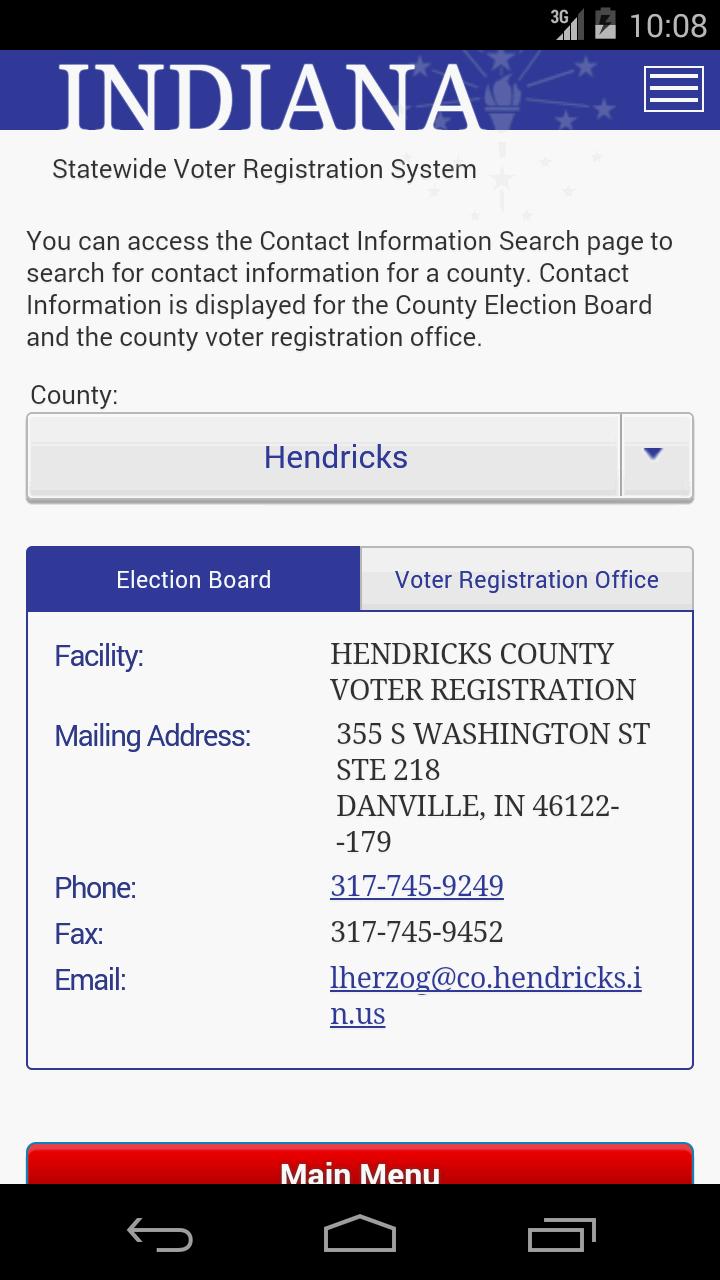Open the County dropdown showing Hendricks
Screen dimensions: 720x1280
point(359,457)
